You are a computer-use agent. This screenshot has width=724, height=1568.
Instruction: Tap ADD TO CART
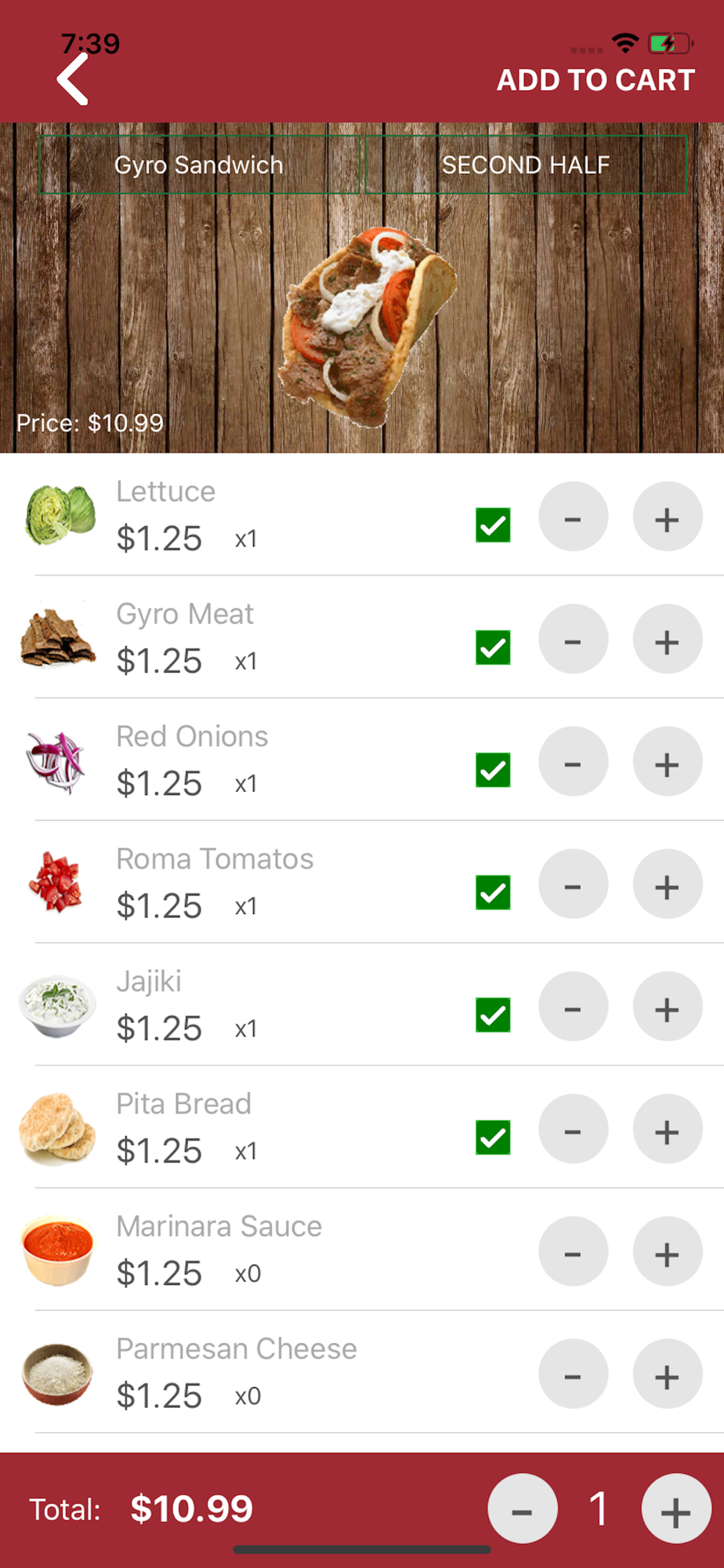coord(595,80)
